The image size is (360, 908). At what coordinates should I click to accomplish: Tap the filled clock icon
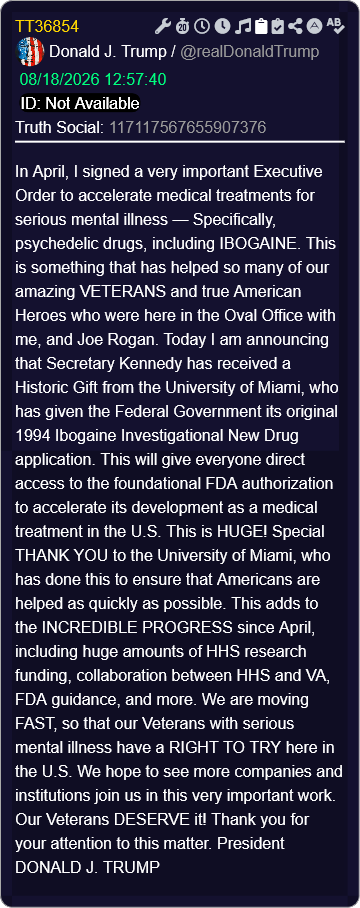(222, 26)
